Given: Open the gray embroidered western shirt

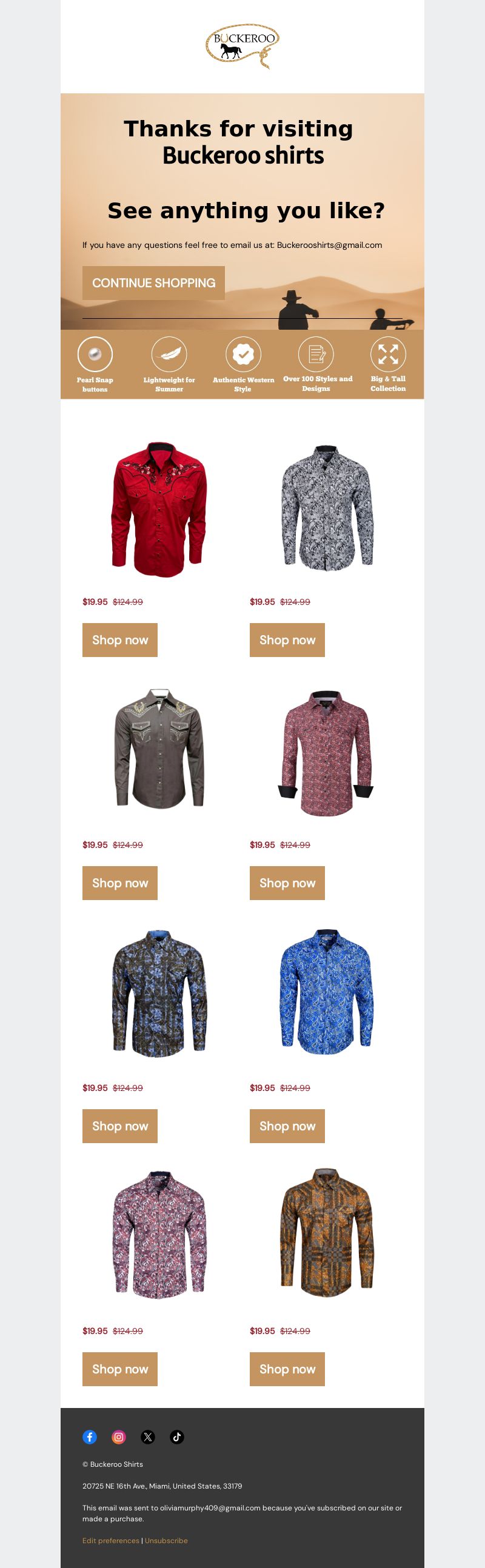Looking at the screenshot, I should [x=159, y=749].
